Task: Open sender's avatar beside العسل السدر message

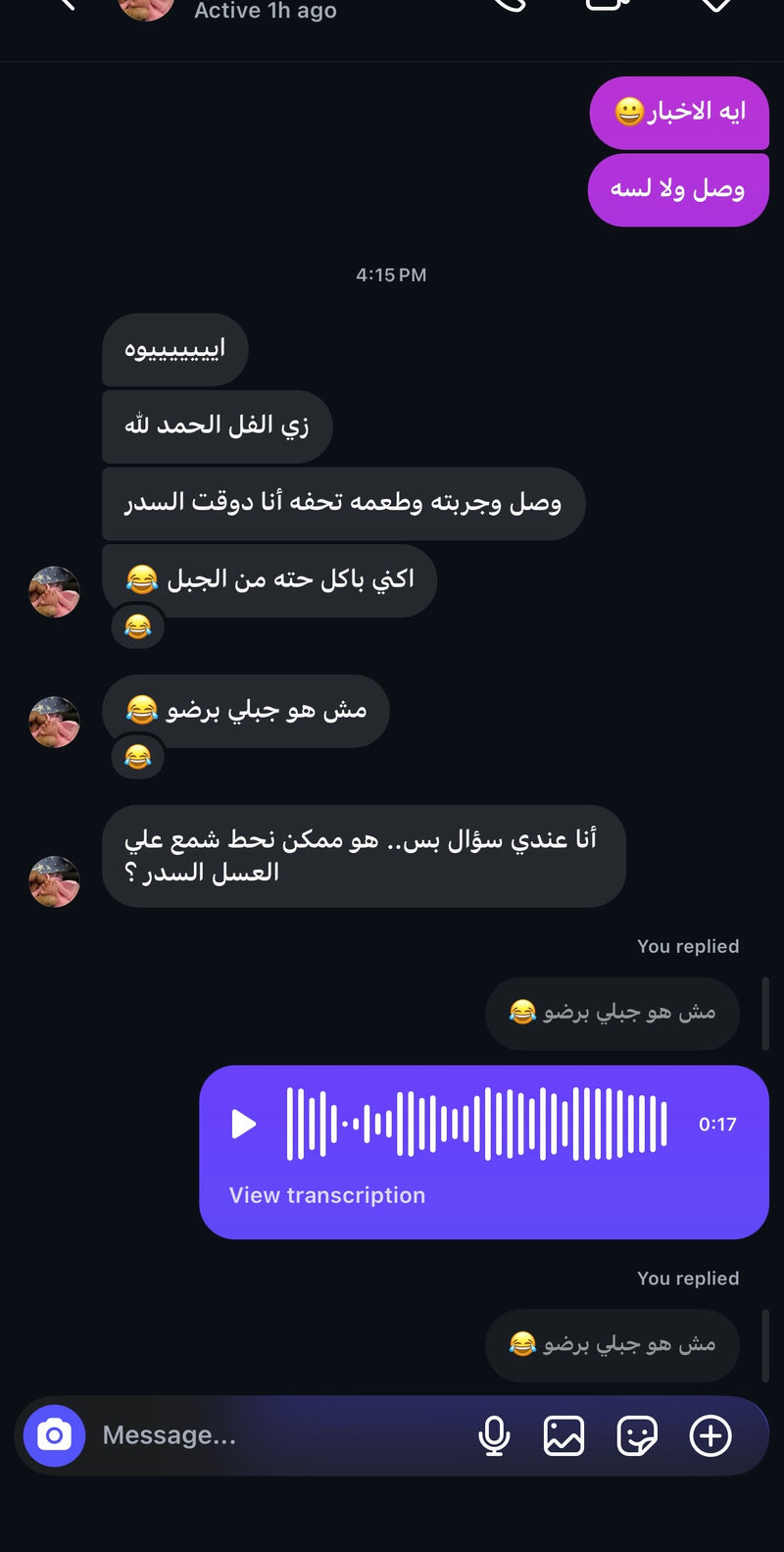Action: tap(54, 880)
